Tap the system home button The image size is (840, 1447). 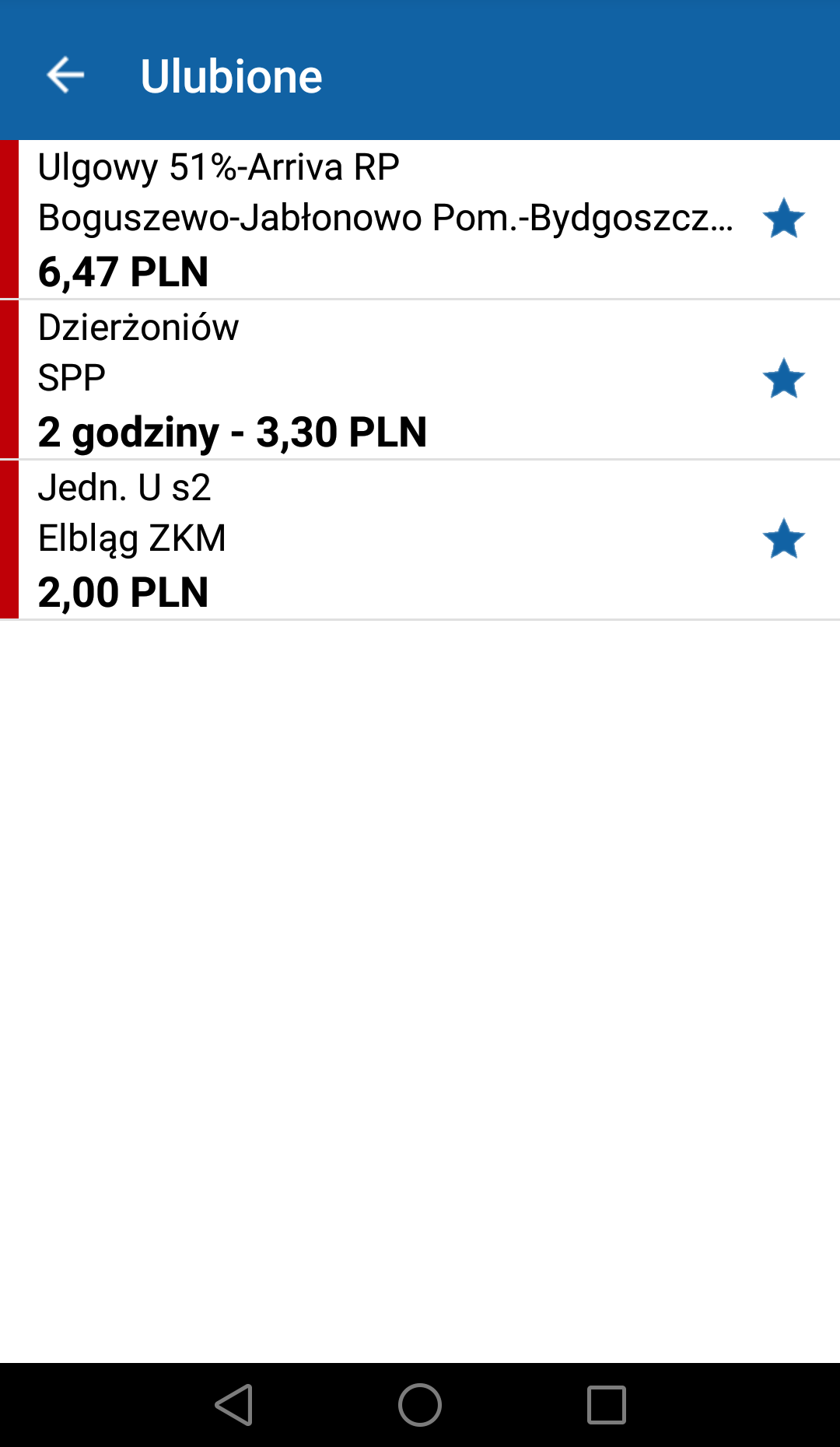tap(420, 1405)
